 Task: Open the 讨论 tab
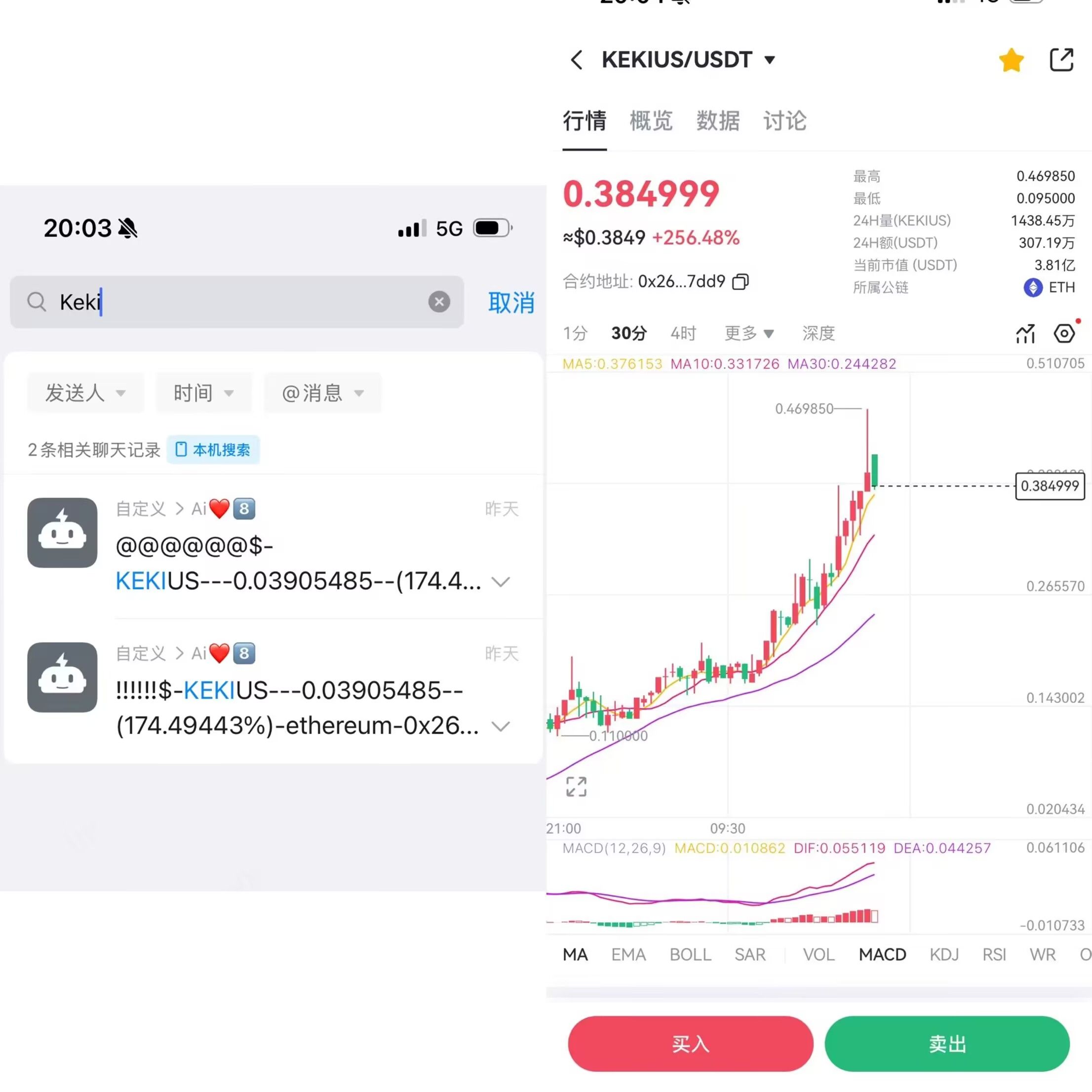click(784, 121)
